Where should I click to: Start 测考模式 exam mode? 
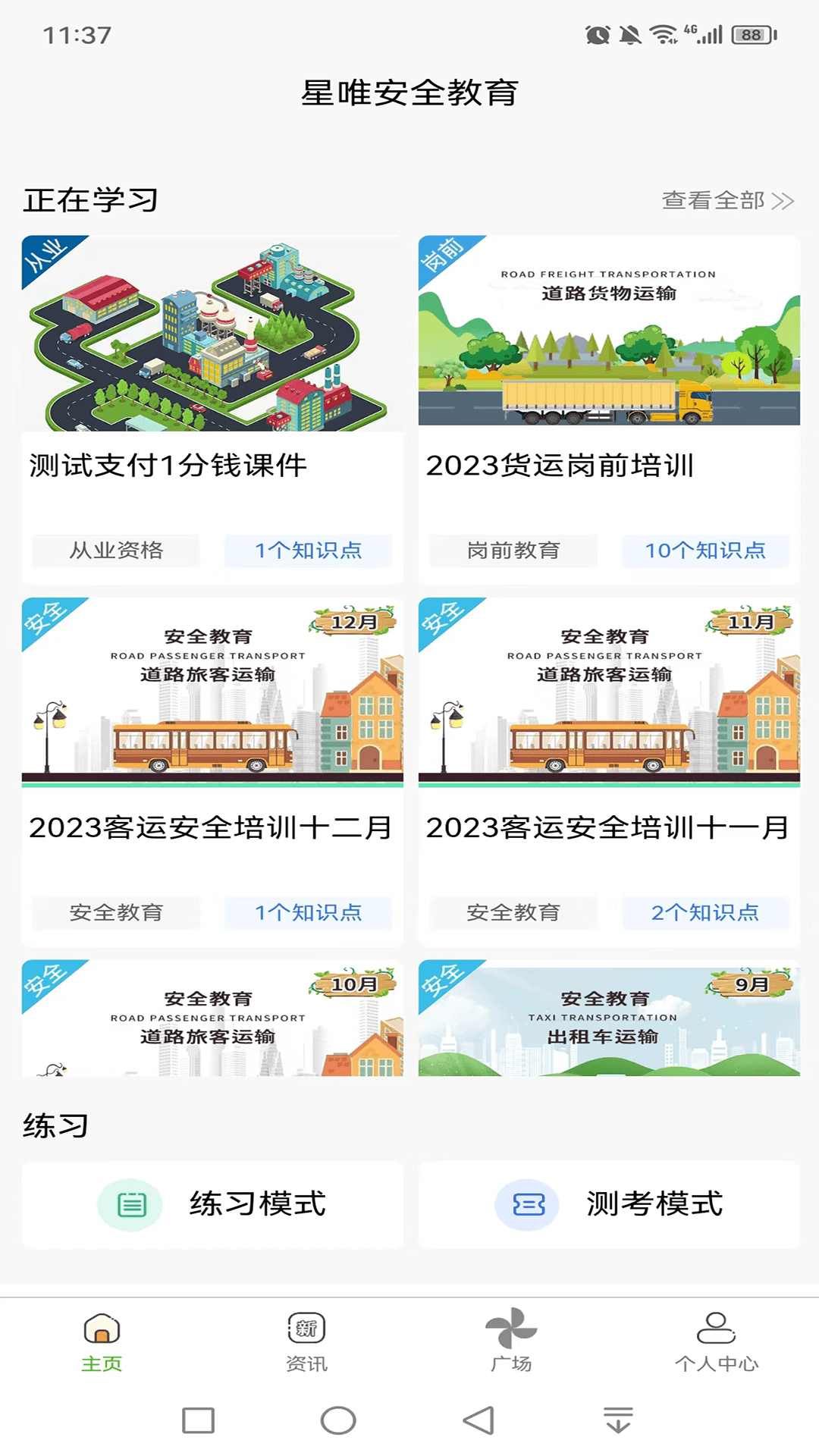pyautogui.click(x=609, y=1204)
